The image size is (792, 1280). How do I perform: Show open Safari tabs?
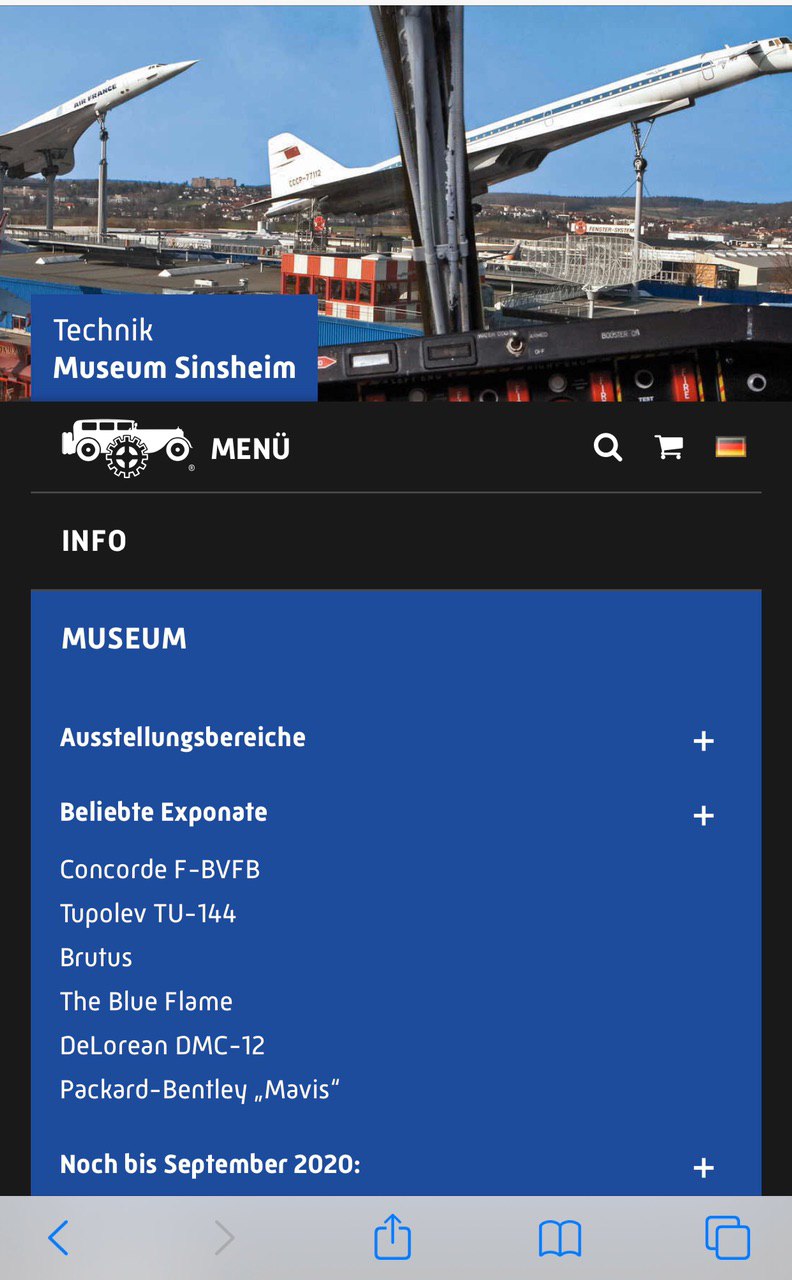(x=727, y=1238)
